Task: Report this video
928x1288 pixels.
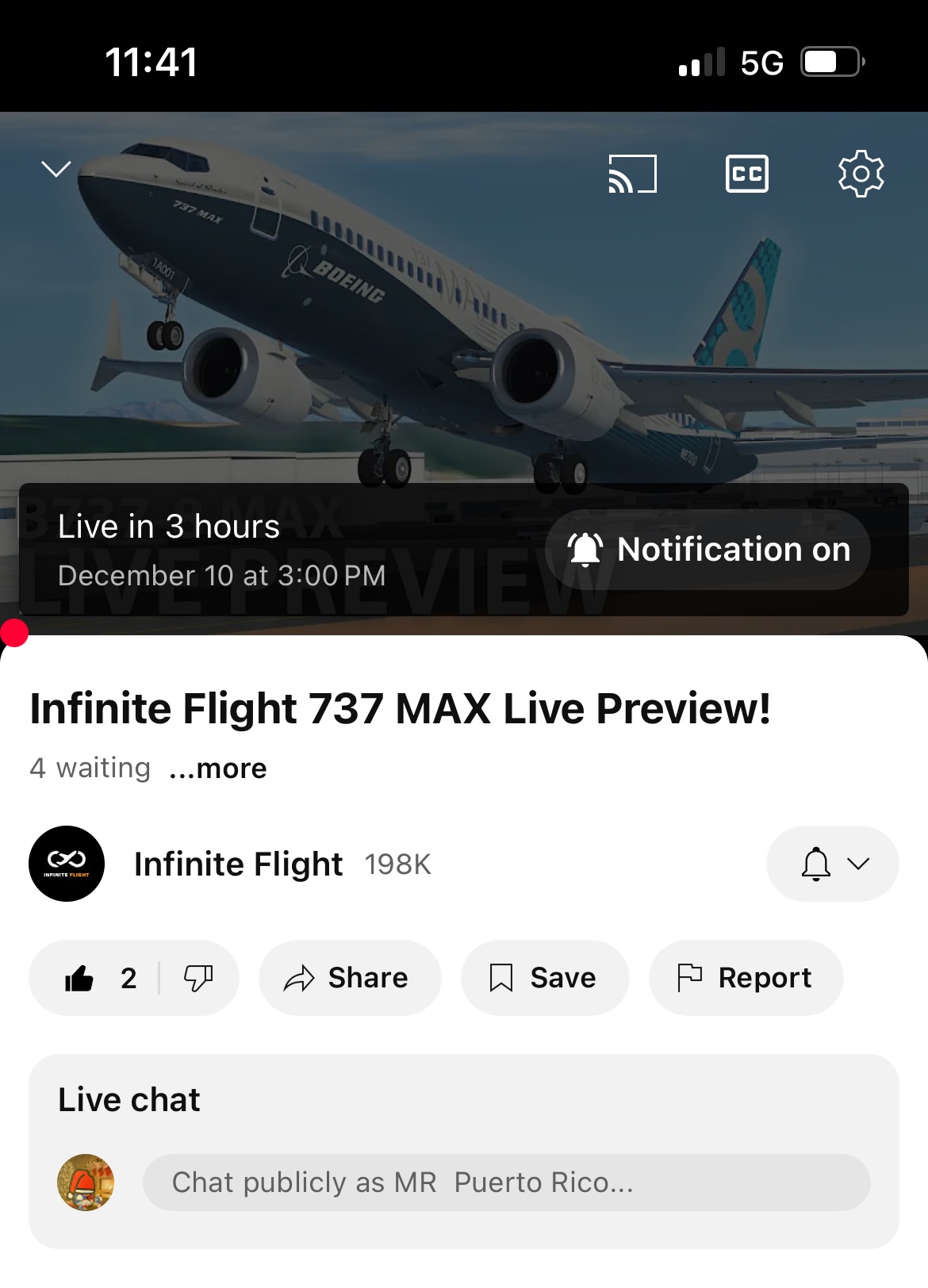Action: 746,978
